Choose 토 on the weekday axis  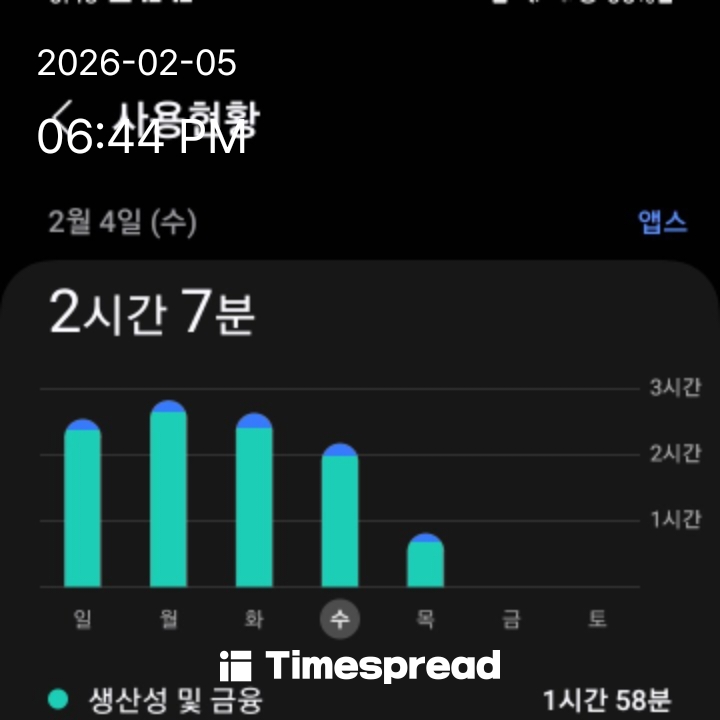pyautogui.click(x=597, y=619)
